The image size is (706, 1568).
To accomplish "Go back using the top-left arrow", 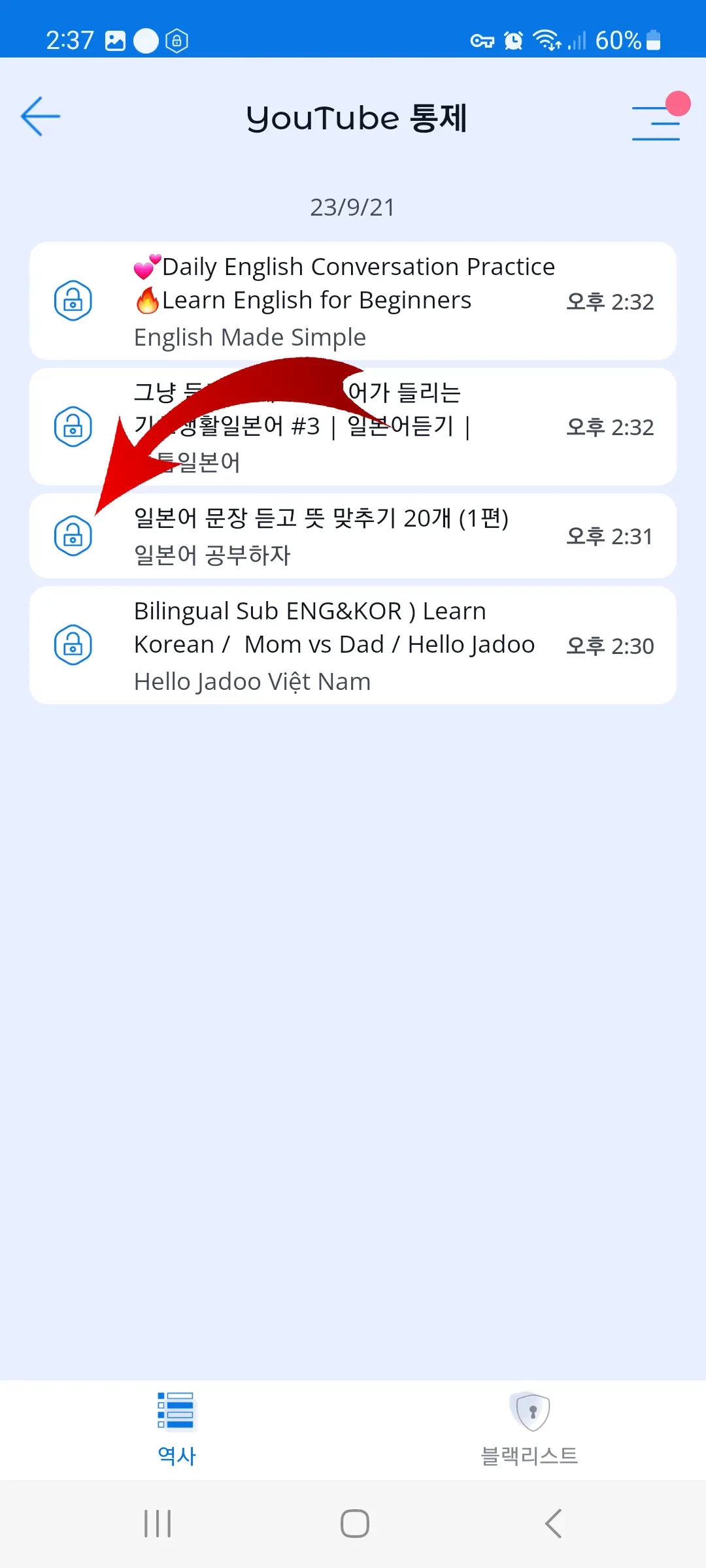I will 41,117.
